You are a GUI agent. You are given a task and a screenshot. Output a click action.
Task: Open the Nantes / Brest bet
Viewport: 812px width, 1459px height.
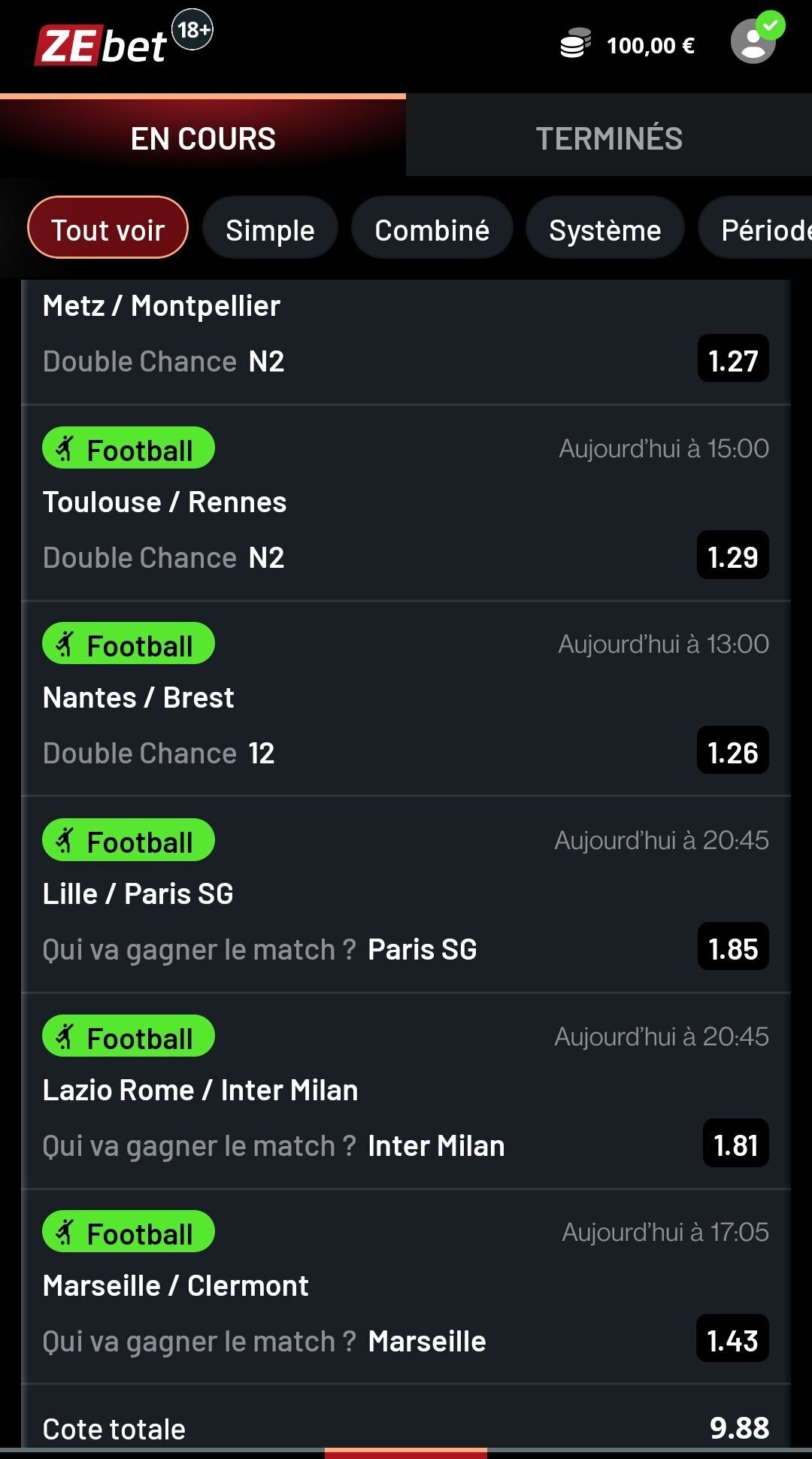406,699
